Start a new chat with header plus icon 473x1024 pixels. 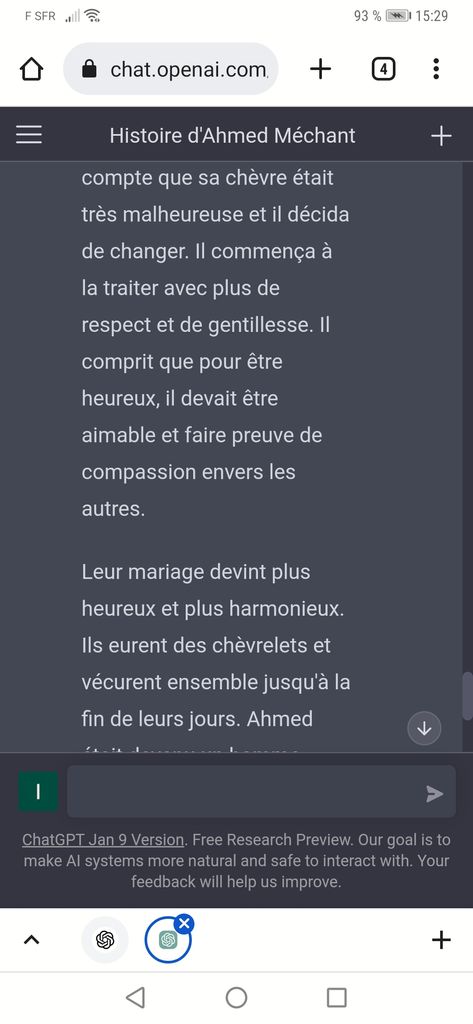pyautogui.click(x=442, y=136)
